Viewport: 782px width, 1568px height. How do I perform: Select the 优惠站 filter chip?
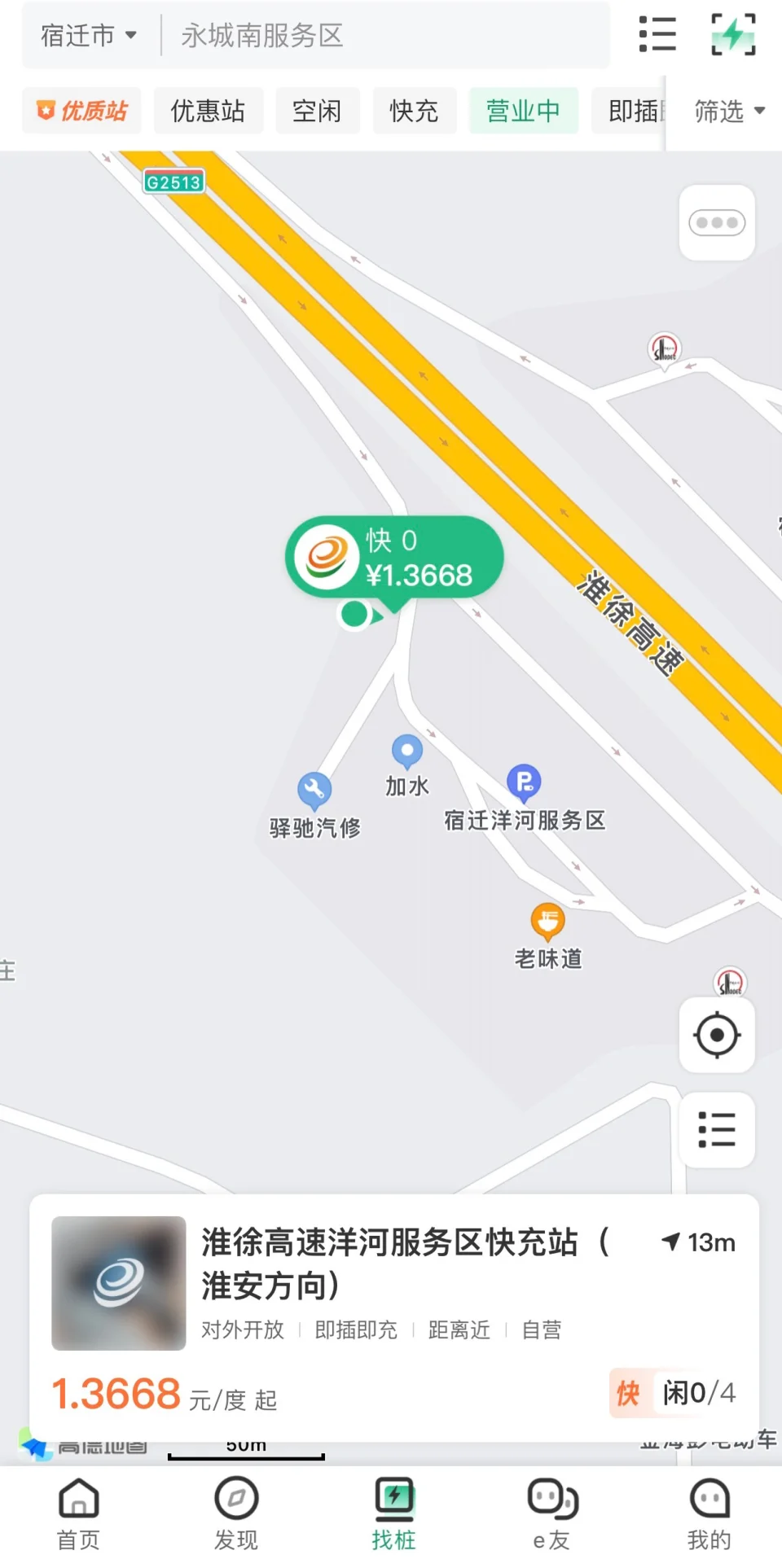[x=209, y=111]
